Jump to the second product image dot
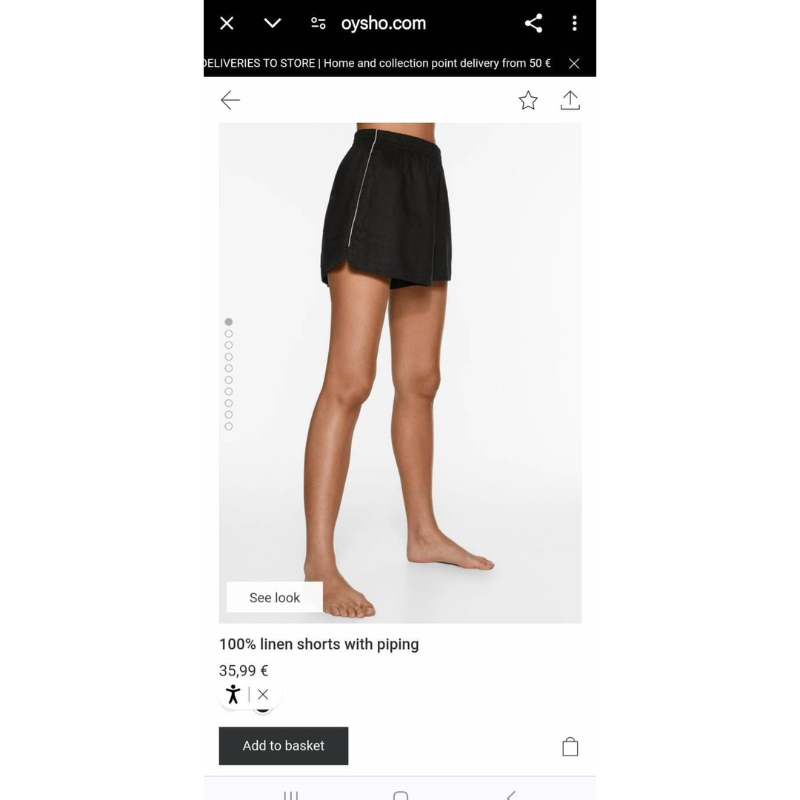Viewport: 800px width, 800px height. pos(229,334)
